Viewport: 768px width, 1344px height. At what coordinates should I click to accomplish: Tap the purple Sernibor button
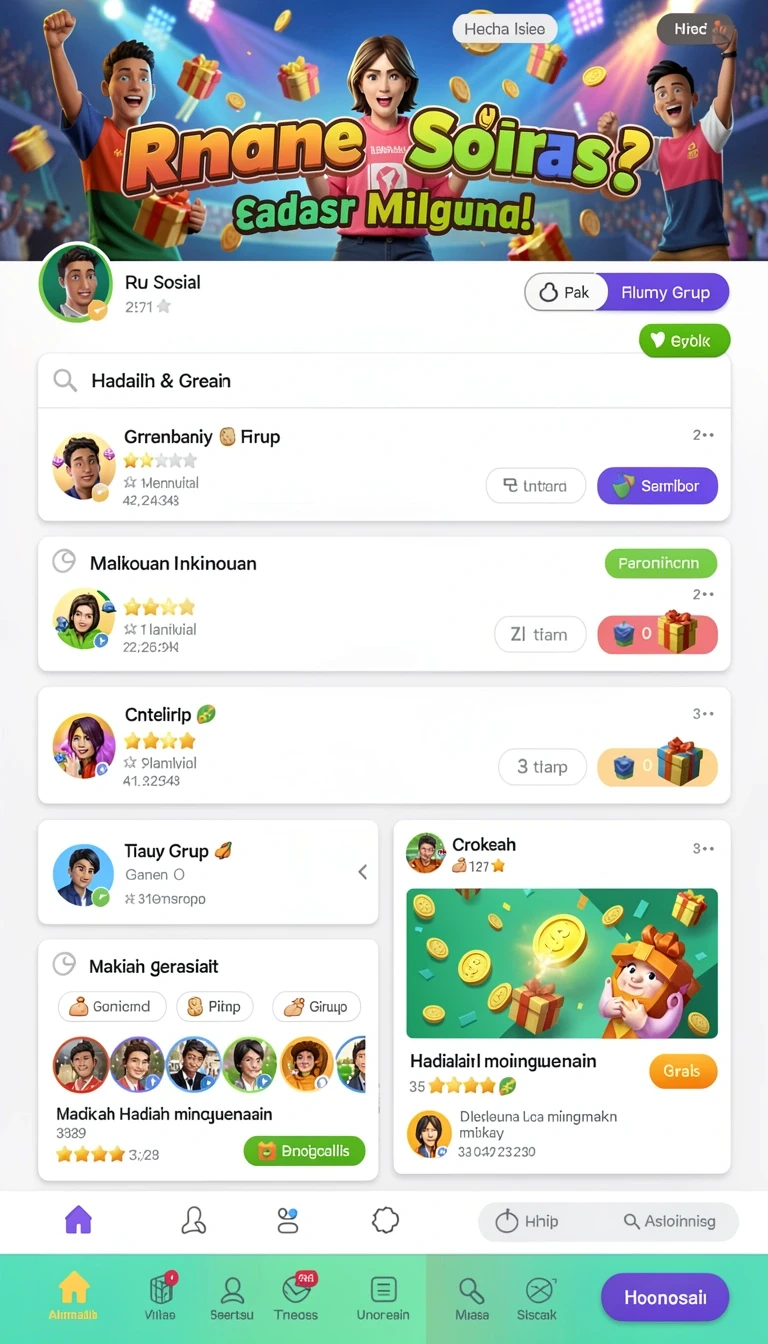pyautogui.click(x=657, y=485)
